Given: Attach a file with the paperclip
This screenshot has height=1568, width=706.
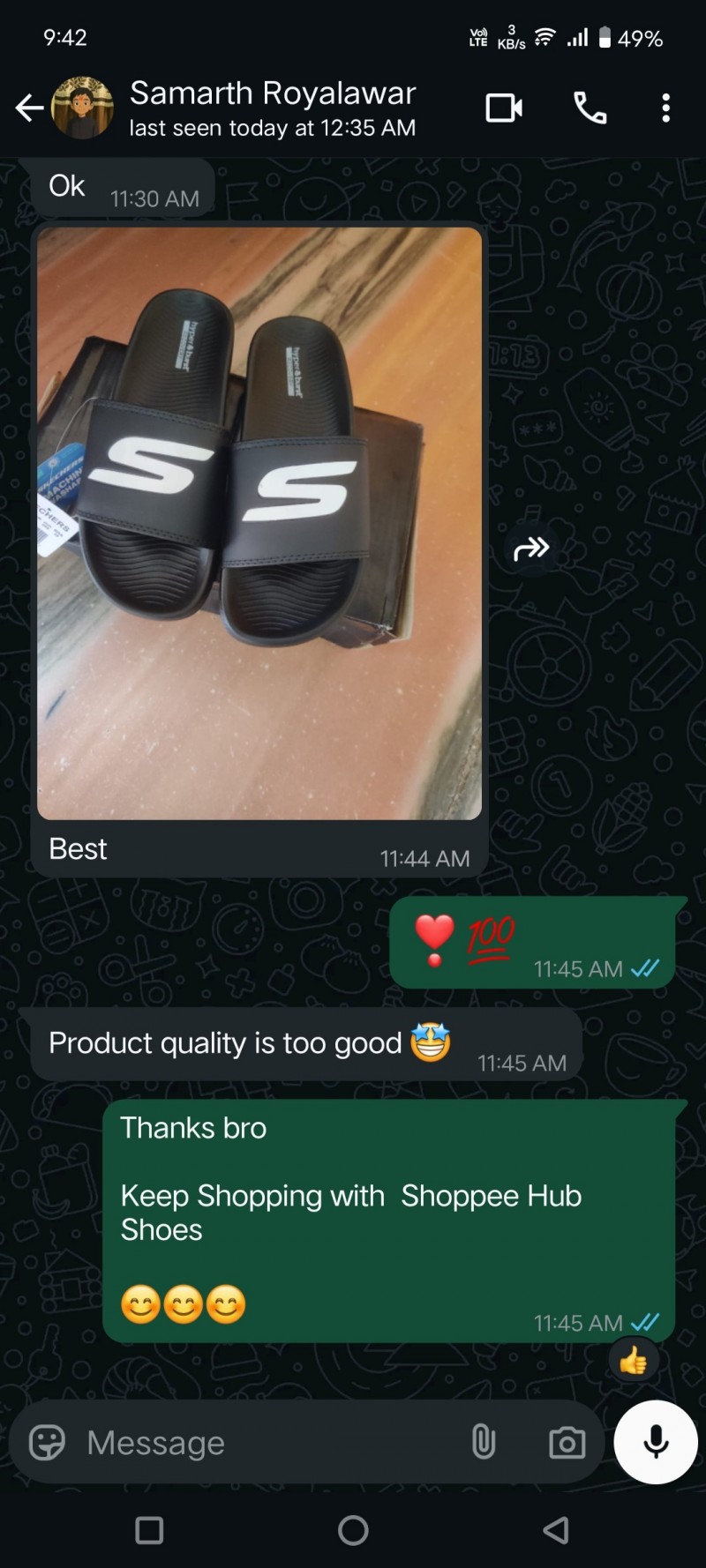Looking at the screenshot, I should point(483,1444).
